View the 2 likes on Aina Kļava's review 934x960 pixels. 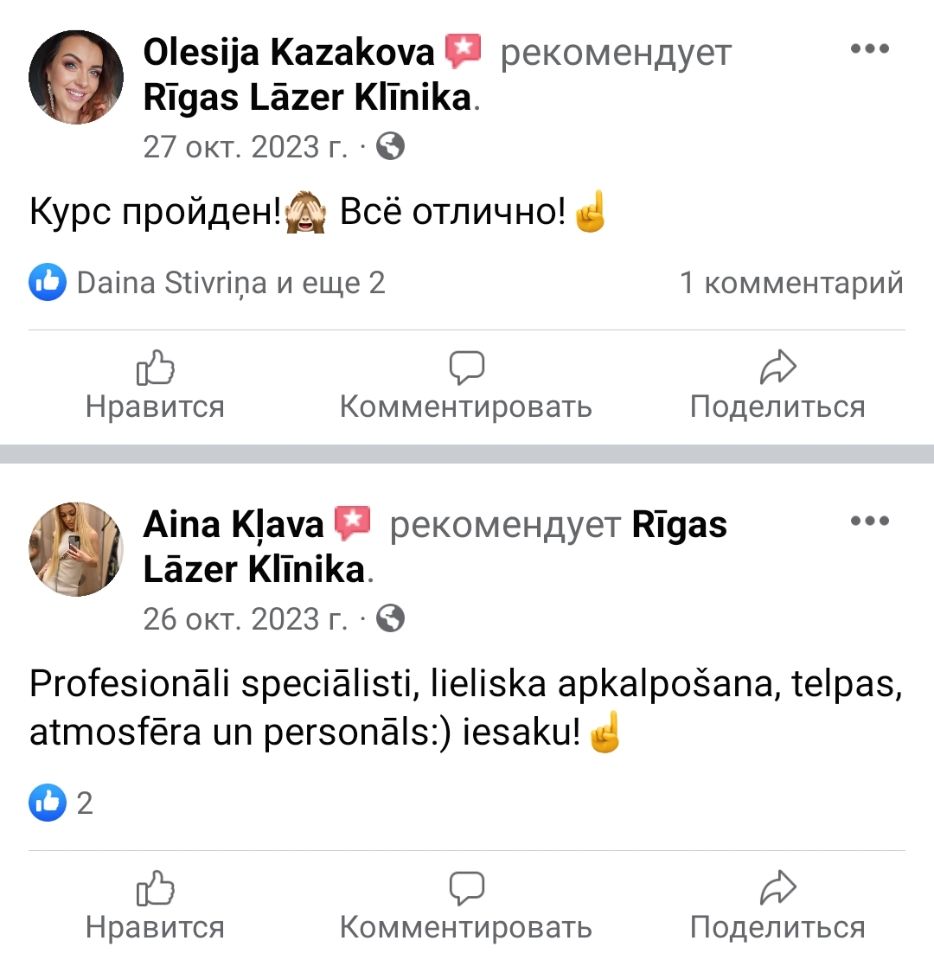coord(62,801)
